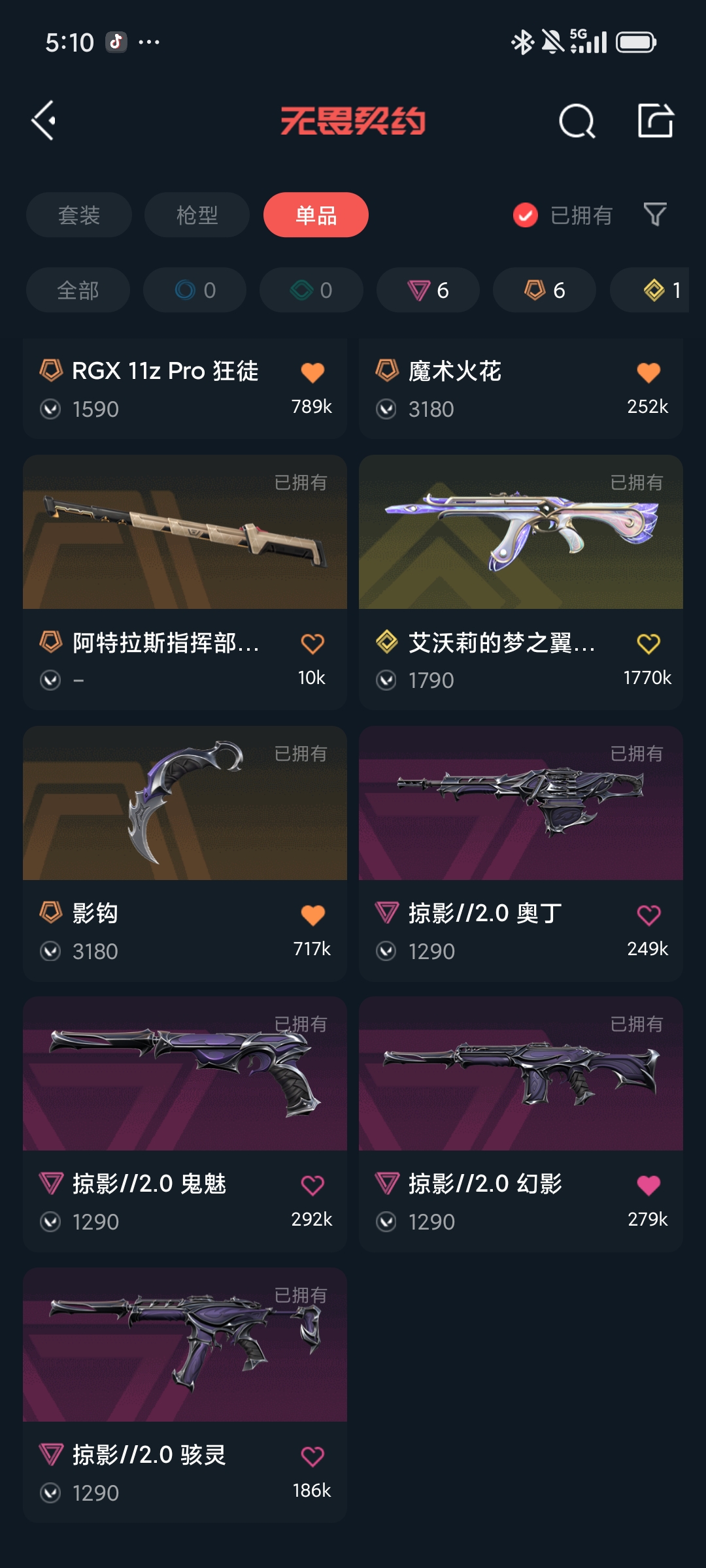Image resolution: width=706 pixels, height=1568 pixels.
Task: Open the funnel filter icon
Action: 655,214
